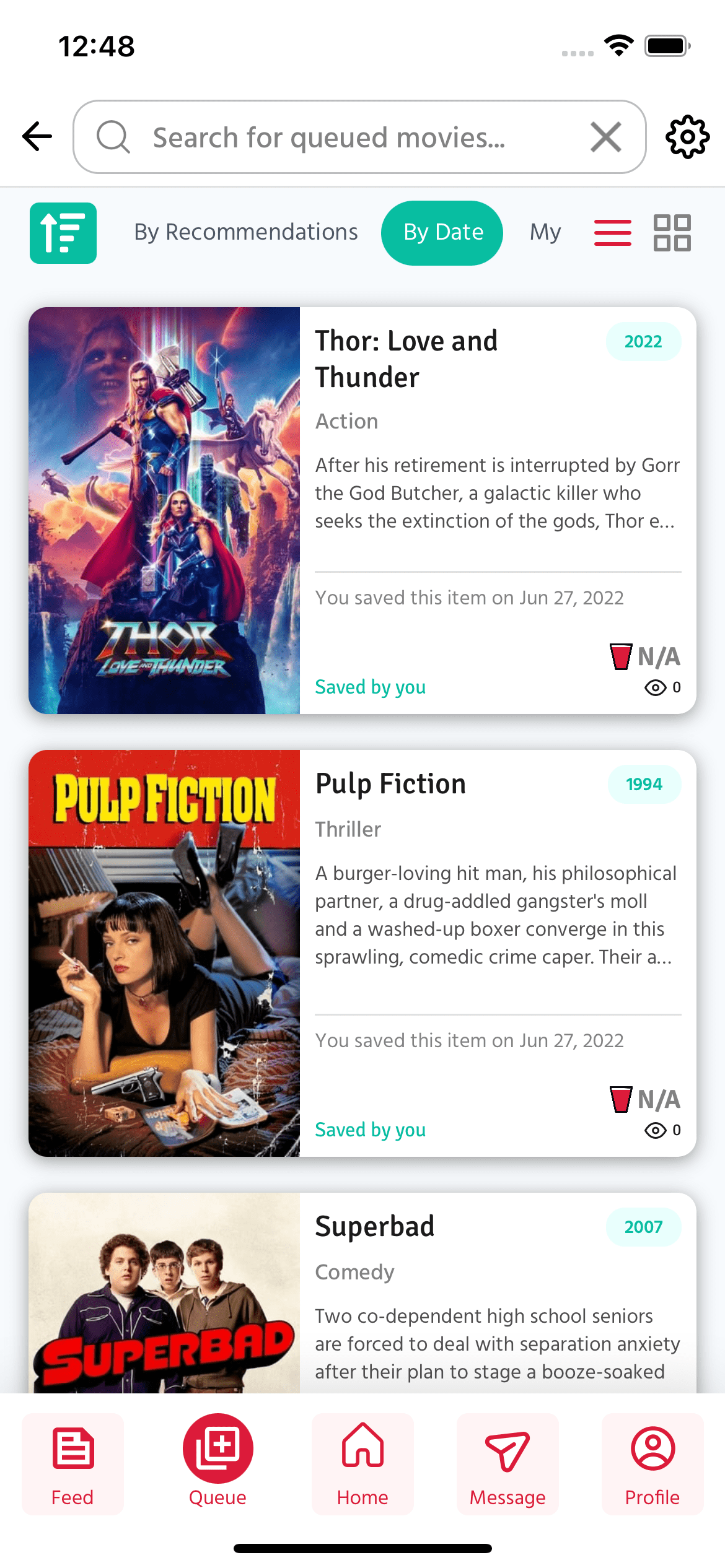725x1568 pixels.
Task: Select the My tab
Action: point(545,232)
